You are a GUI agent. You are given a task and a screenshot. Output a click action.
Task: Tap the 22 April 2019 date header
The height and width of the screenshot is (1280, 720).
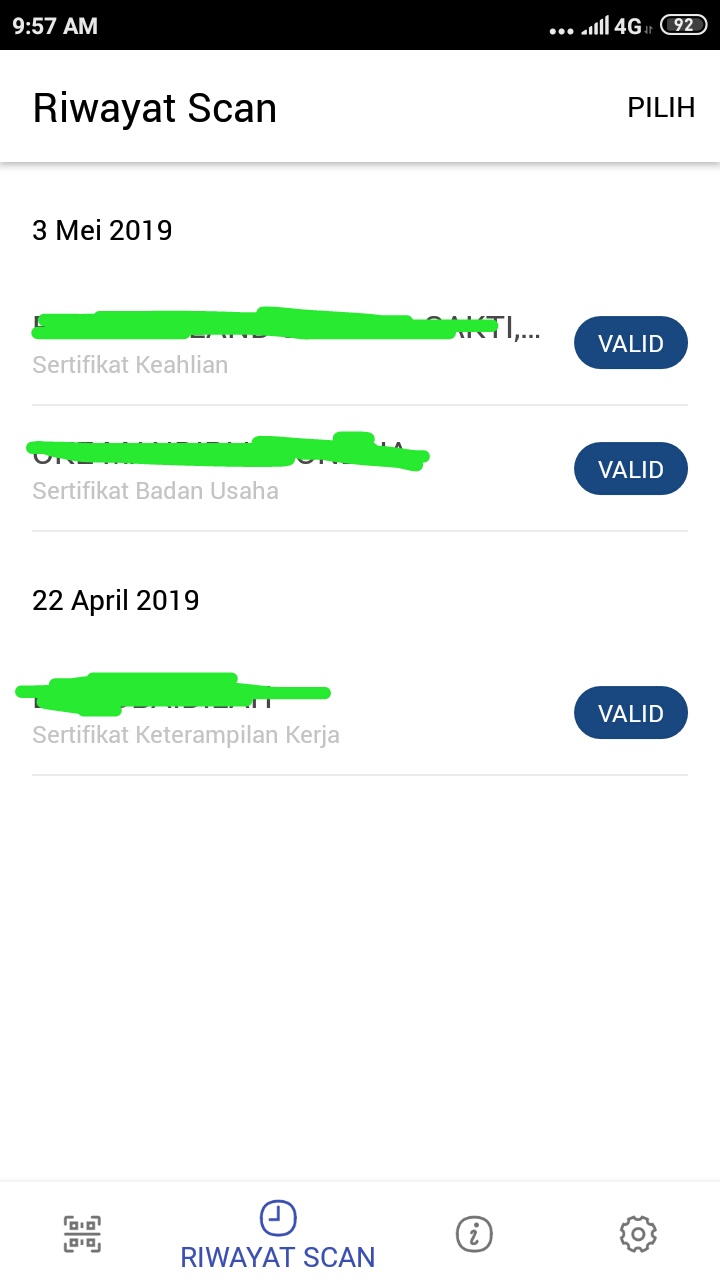coord(116,600)
